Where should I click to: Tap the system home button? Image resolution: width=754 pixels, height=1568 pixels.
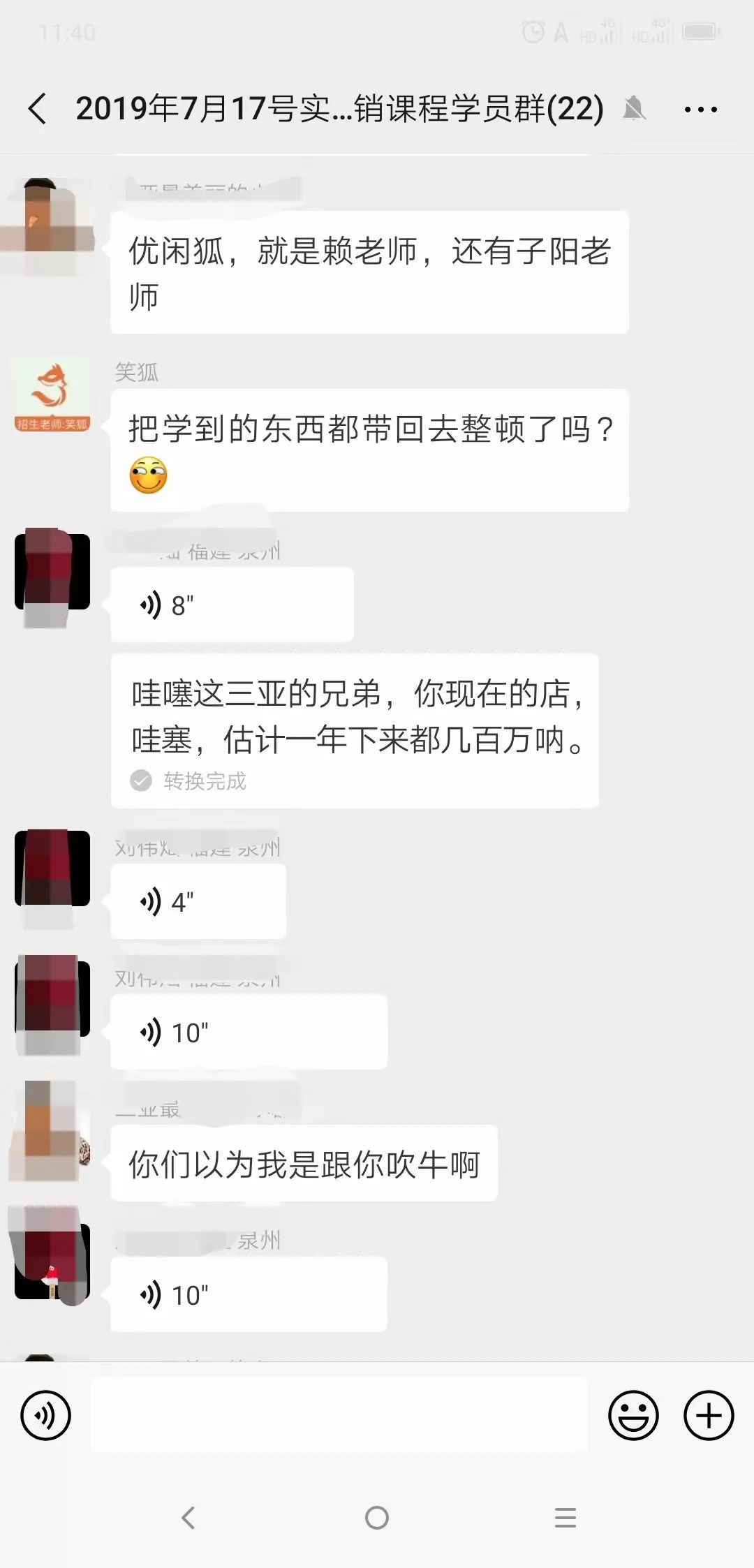[x=377, y=1518]
